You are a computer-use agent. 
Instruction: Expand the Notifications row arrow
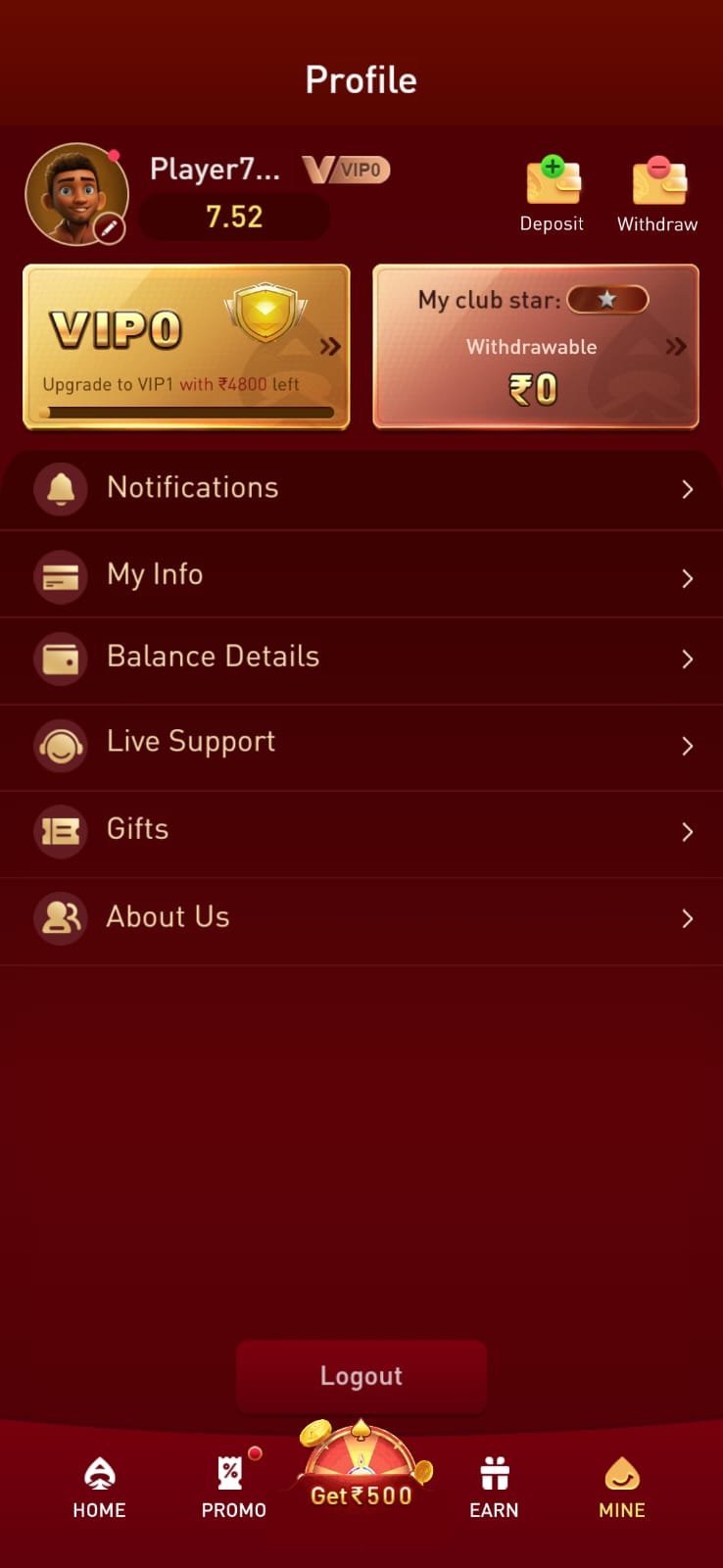687,488
